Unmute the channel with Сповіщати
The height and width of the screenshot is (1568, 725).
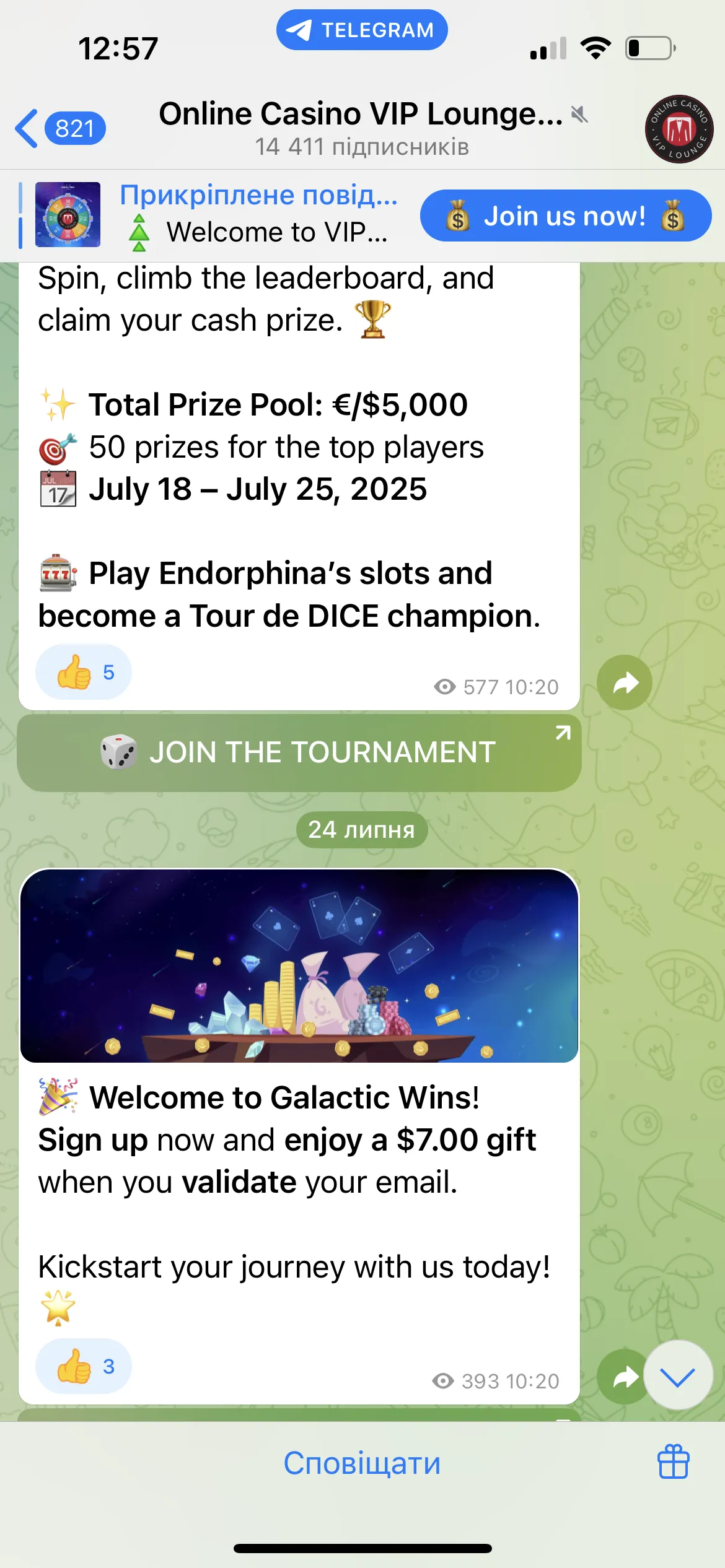point(362,1464)
